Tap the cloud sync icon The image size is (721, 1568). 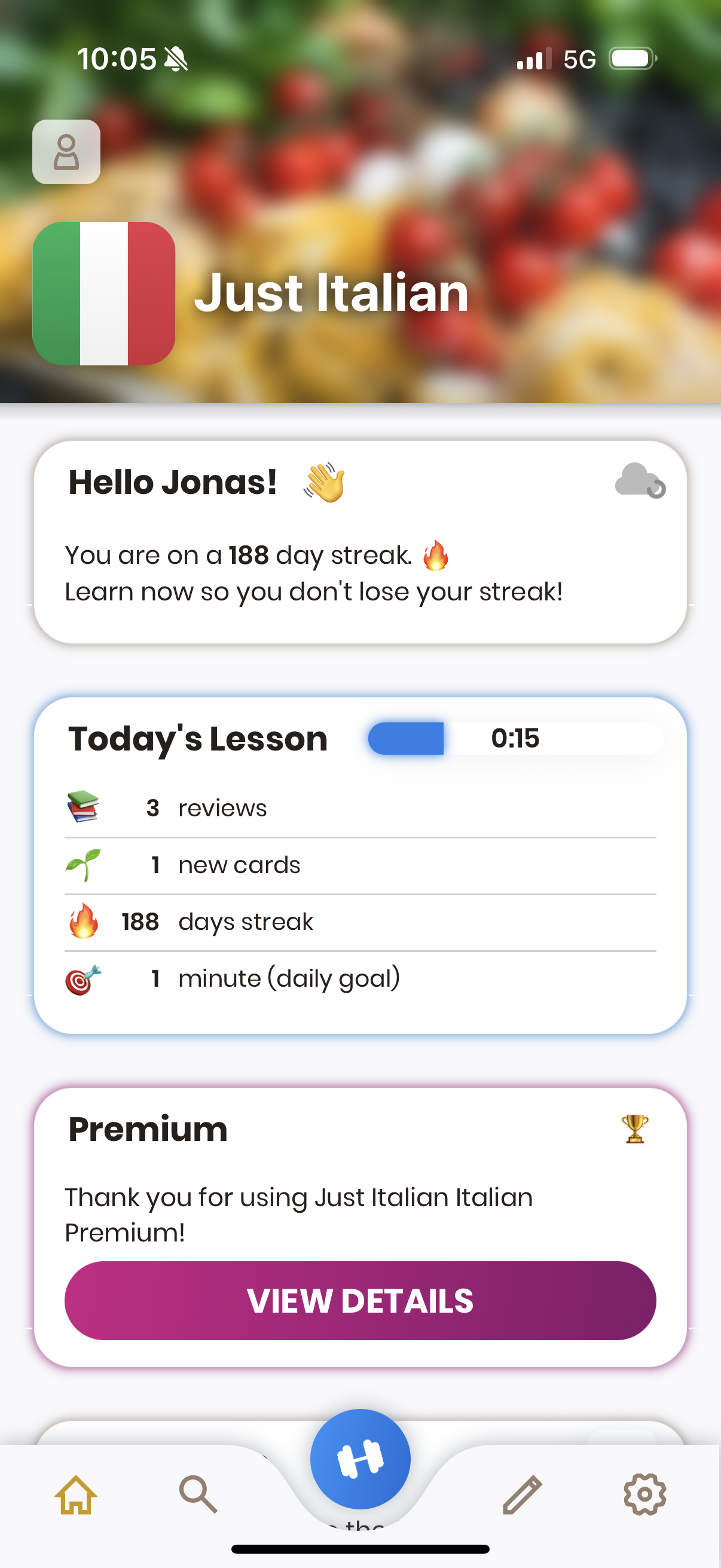click(x=639, y=481)
